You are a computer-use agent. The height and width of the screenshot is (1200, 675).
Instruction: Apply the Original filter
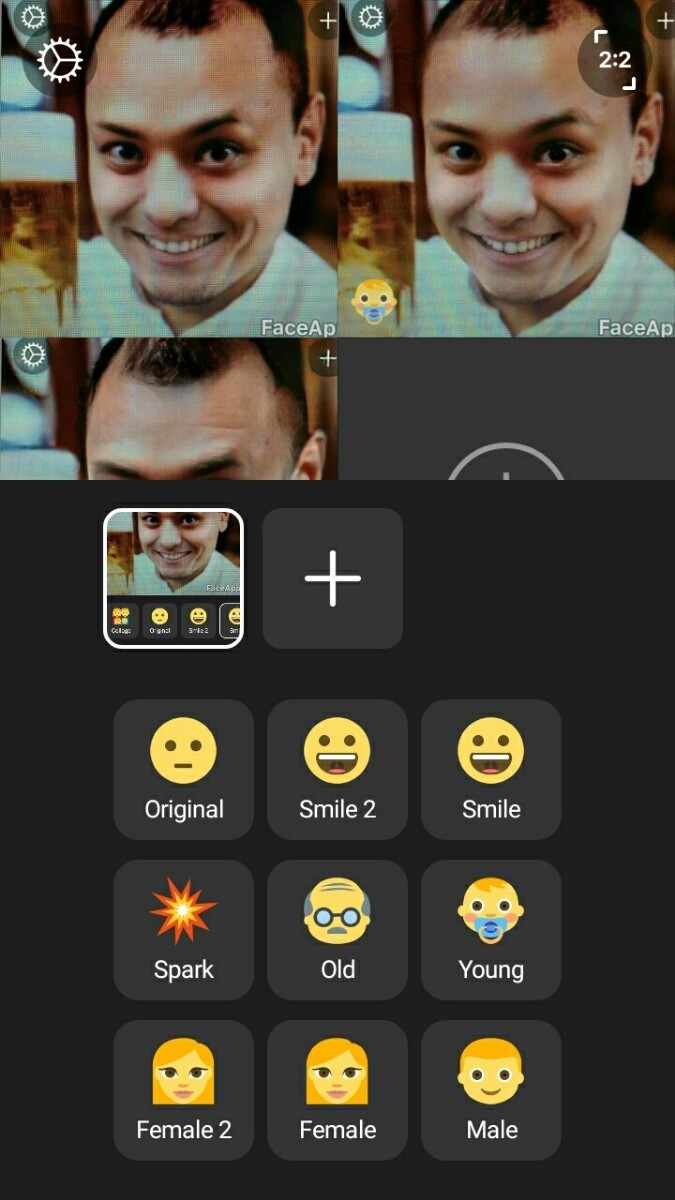point(184,769)
